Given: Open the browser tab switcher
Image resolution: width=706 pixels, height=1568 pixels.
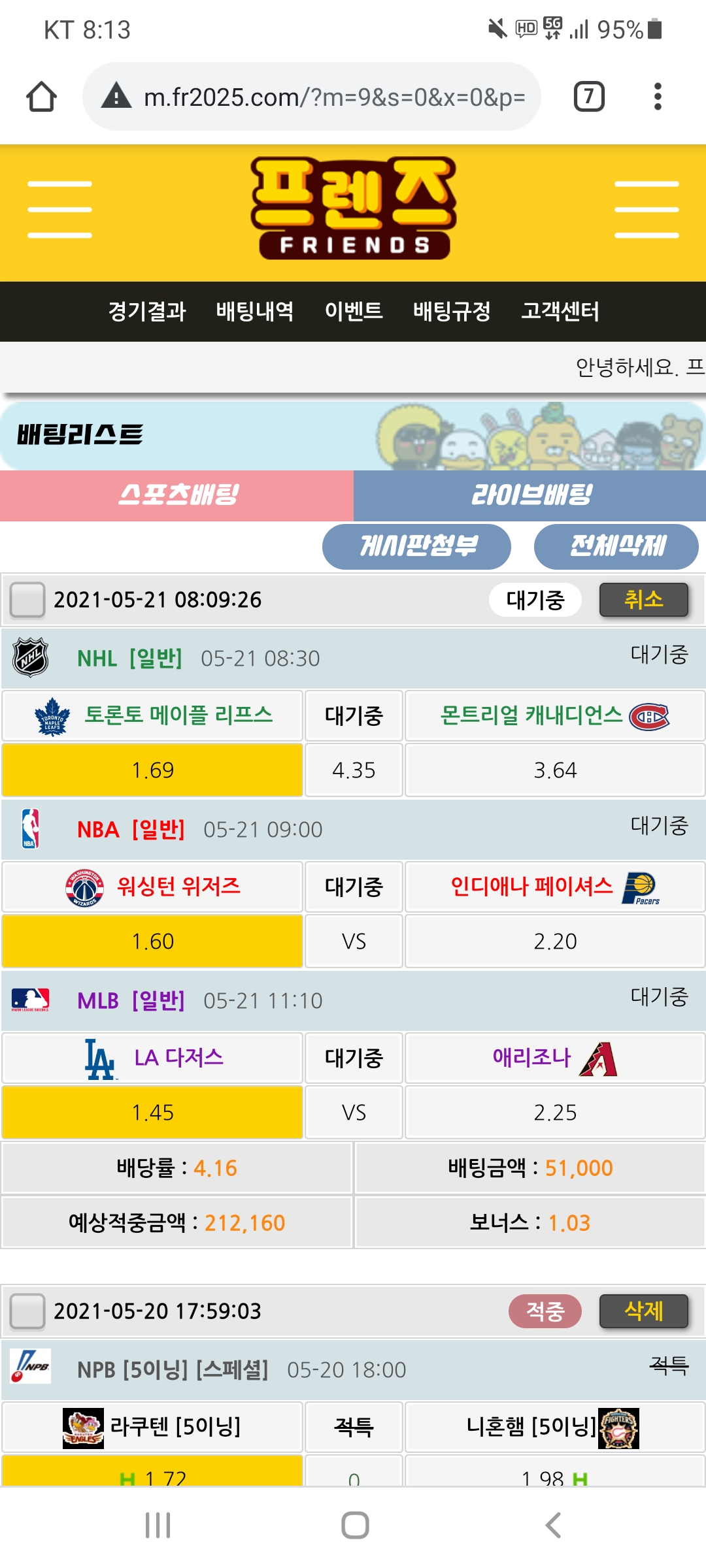Looking at the screenshot, I should (588, 97).
